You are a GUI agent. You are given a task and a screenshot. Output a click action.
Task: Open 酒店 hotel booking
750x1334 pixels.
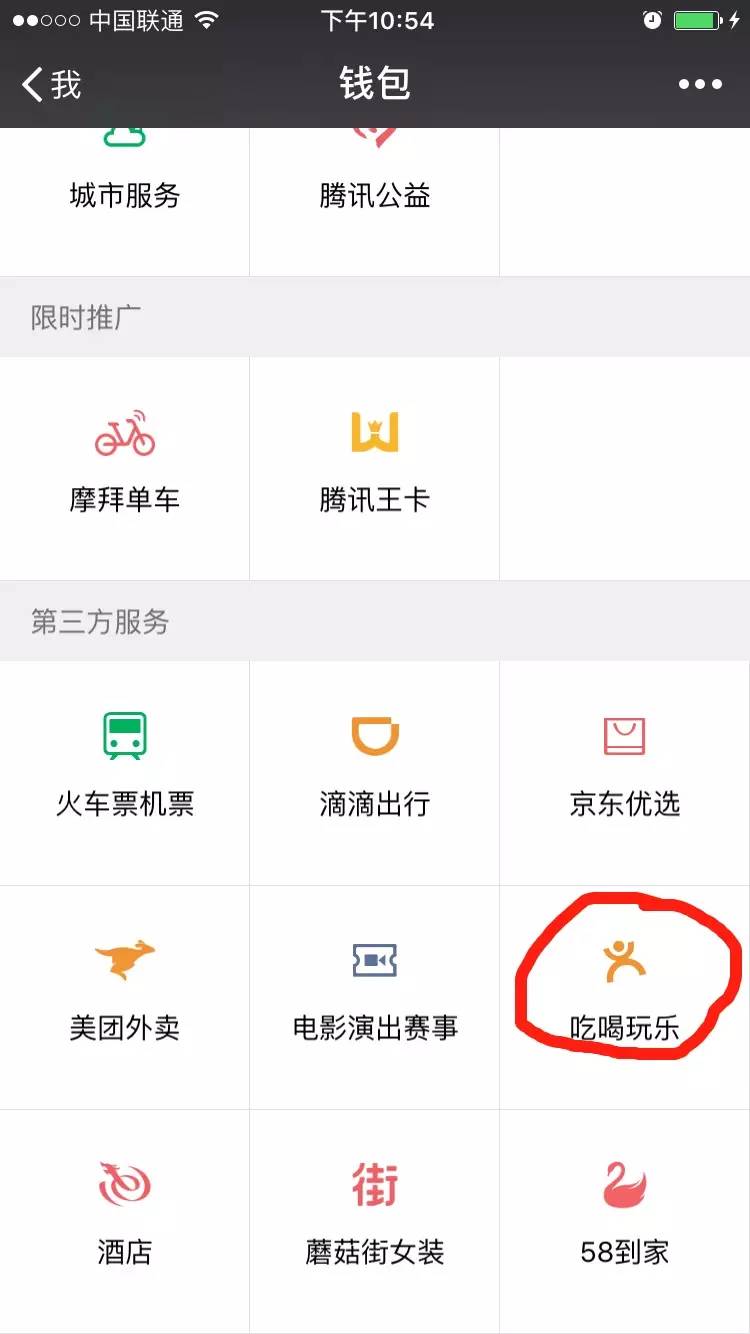coord(125,1221)
